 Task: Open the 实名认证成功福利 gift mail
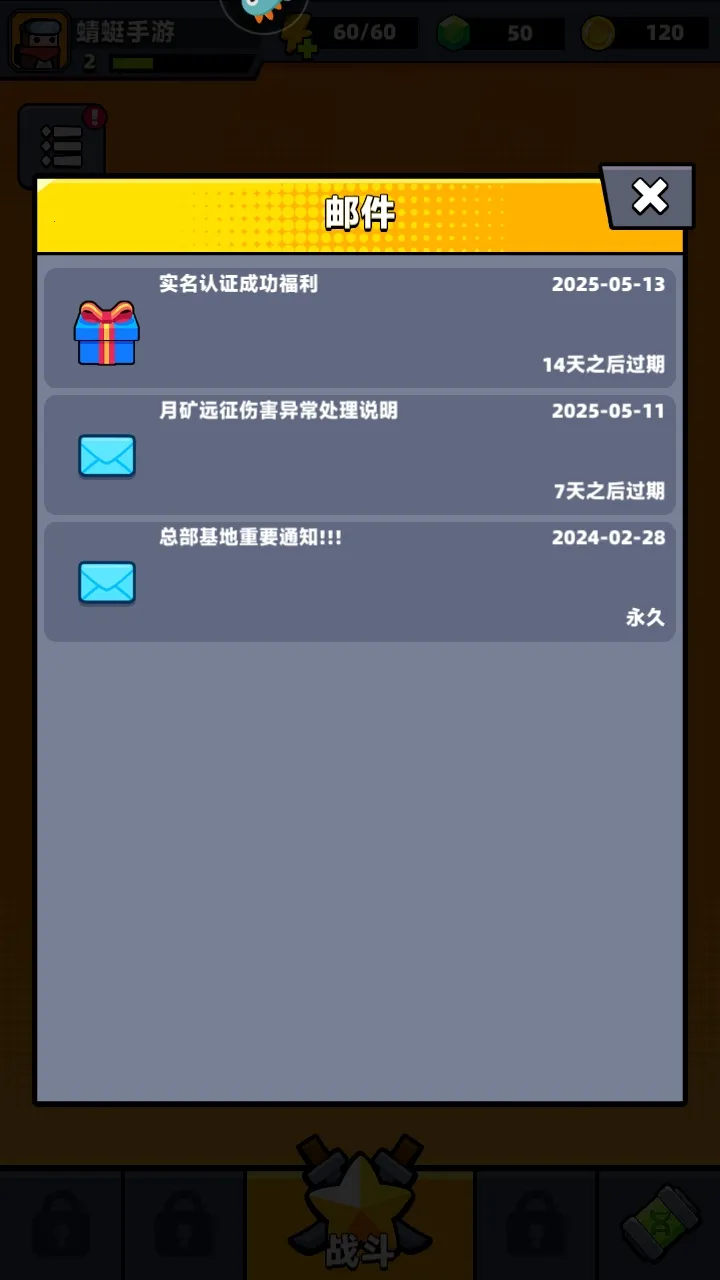pos(360,328)
